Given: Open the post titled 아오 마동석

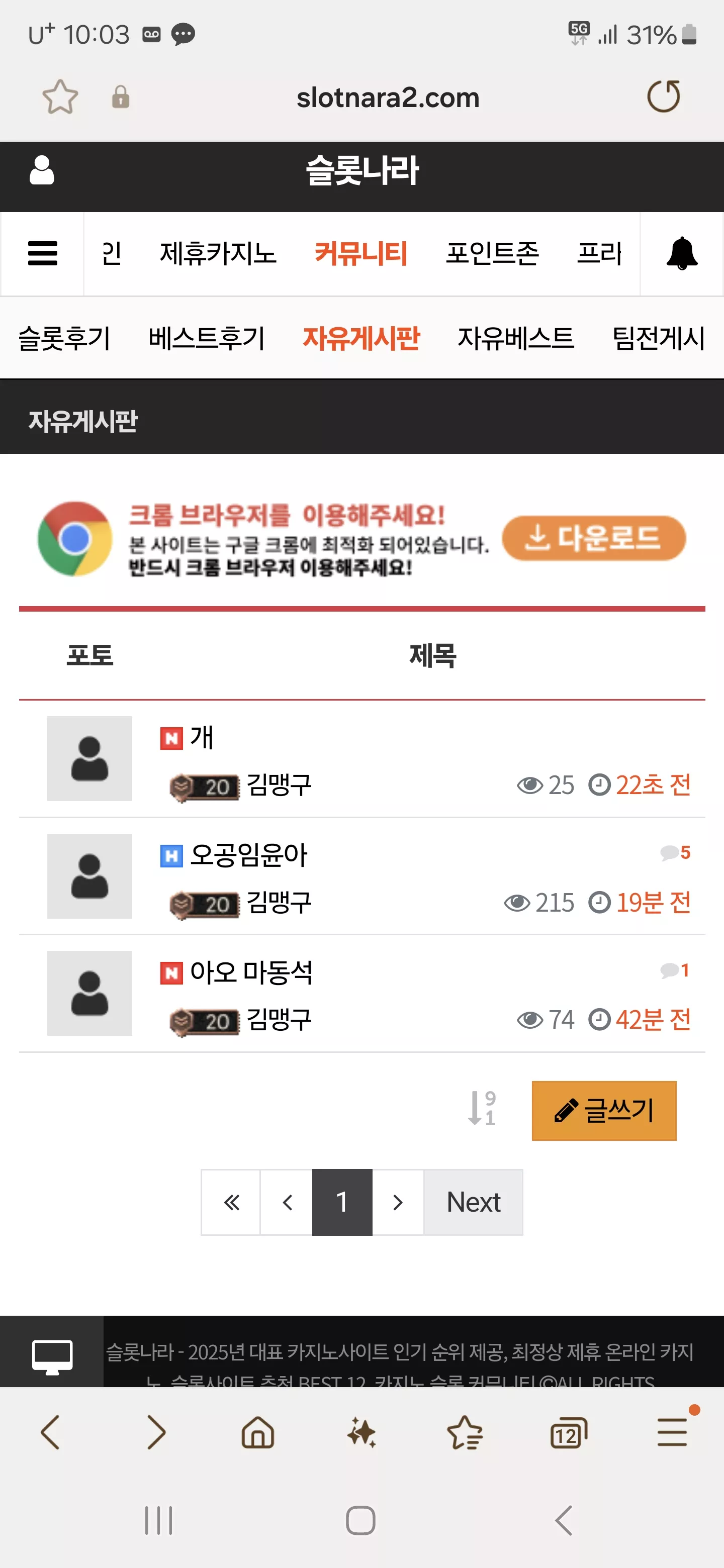Looking at the screenshot, I should click(251, 972).
